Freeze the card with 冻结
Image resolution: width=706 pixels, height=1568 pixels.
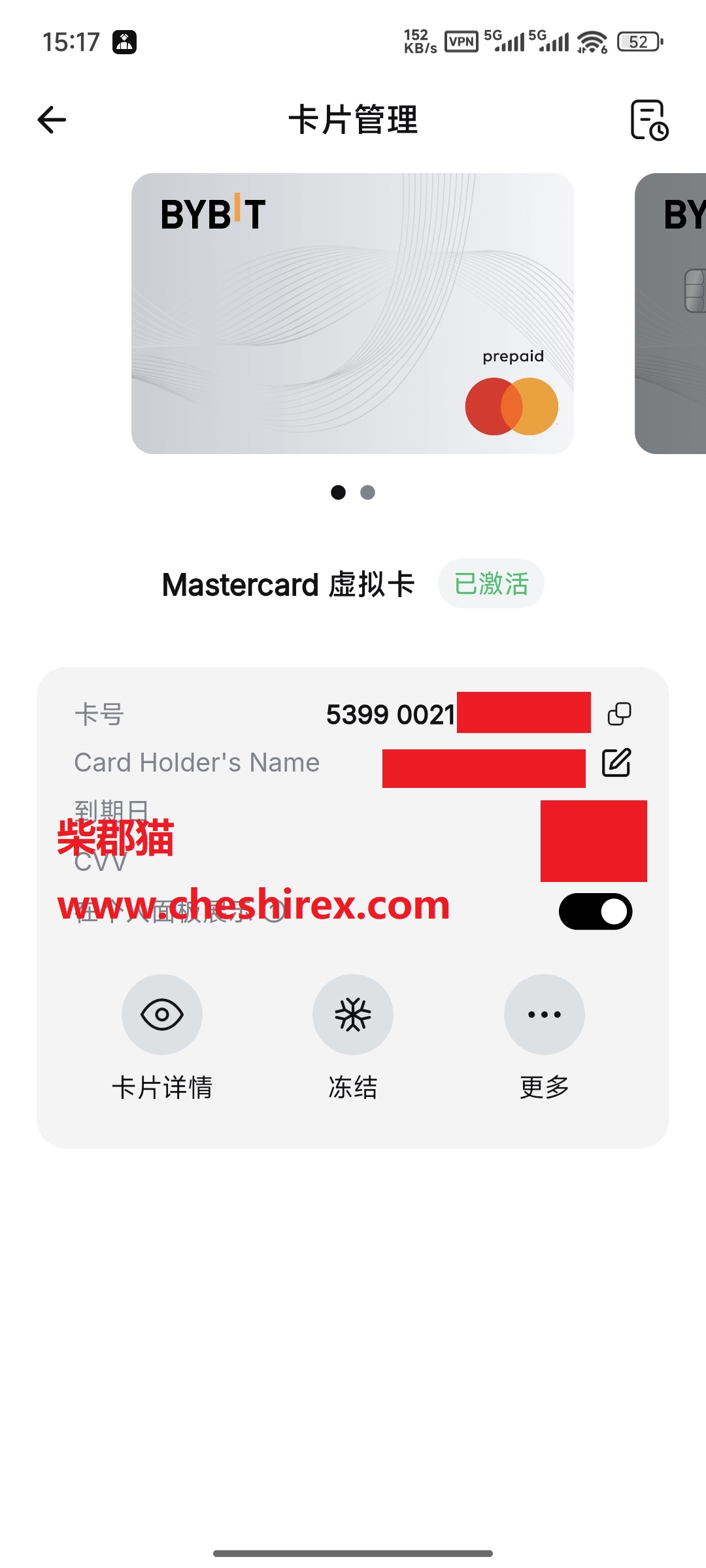click(353, 1015)
